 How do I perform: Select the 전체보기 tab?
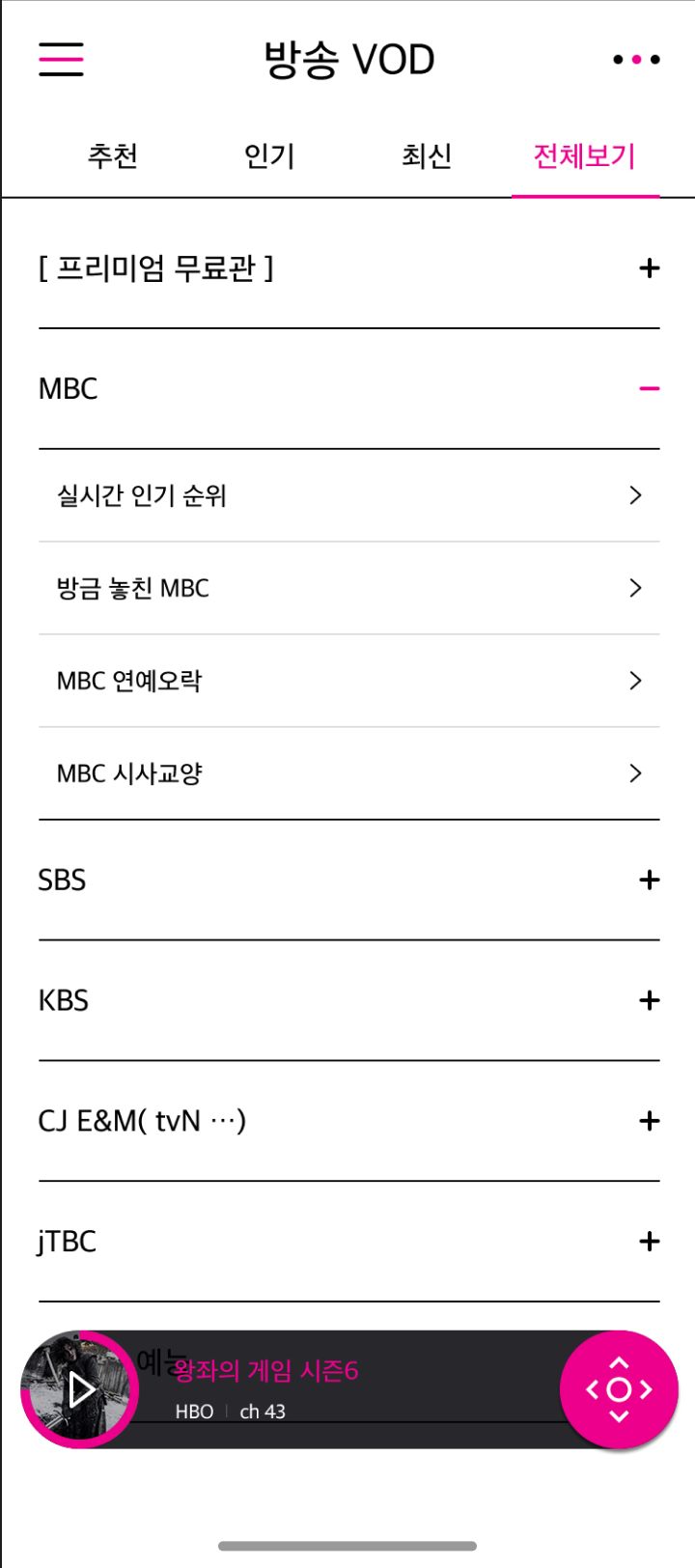pyautogui.click(x=585, y=156)
